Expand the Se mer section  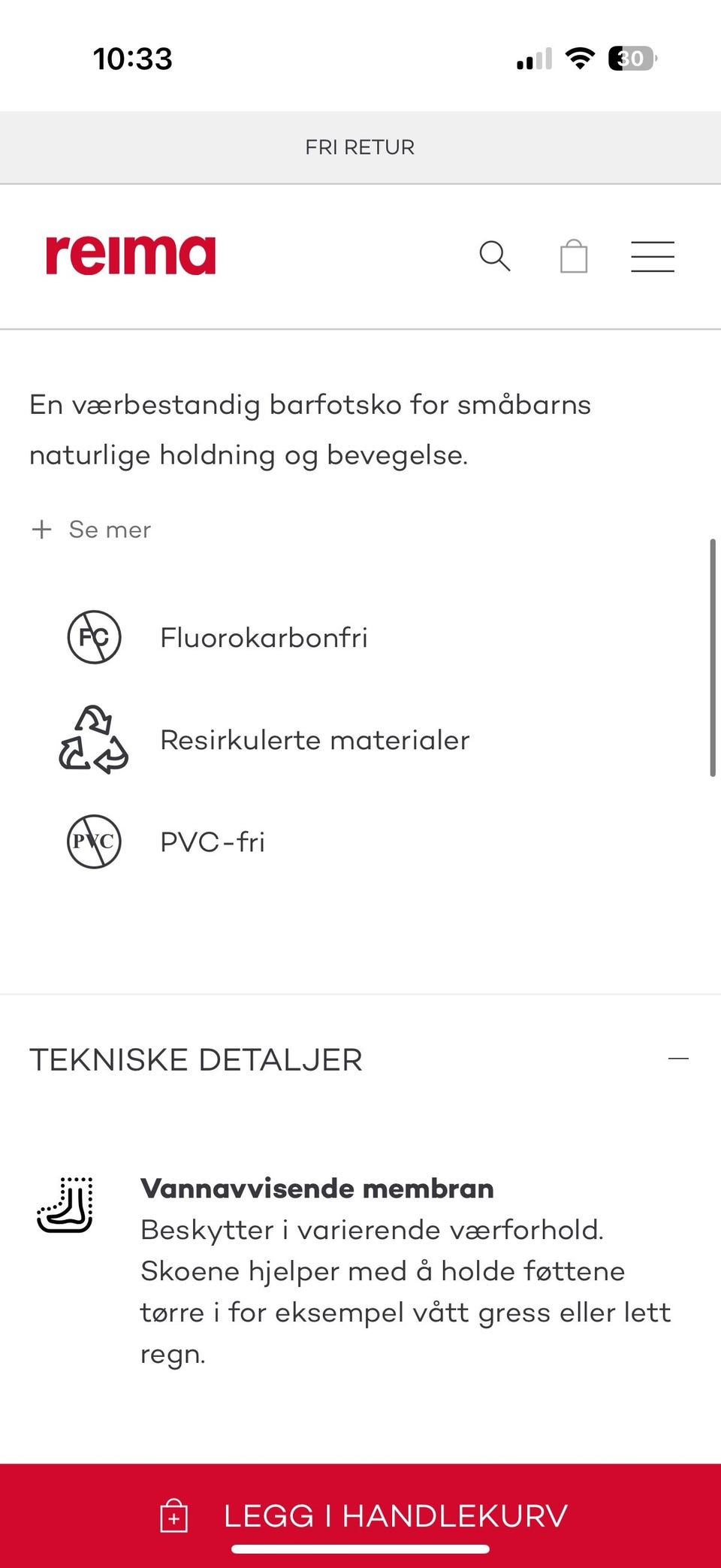point(110,529)
